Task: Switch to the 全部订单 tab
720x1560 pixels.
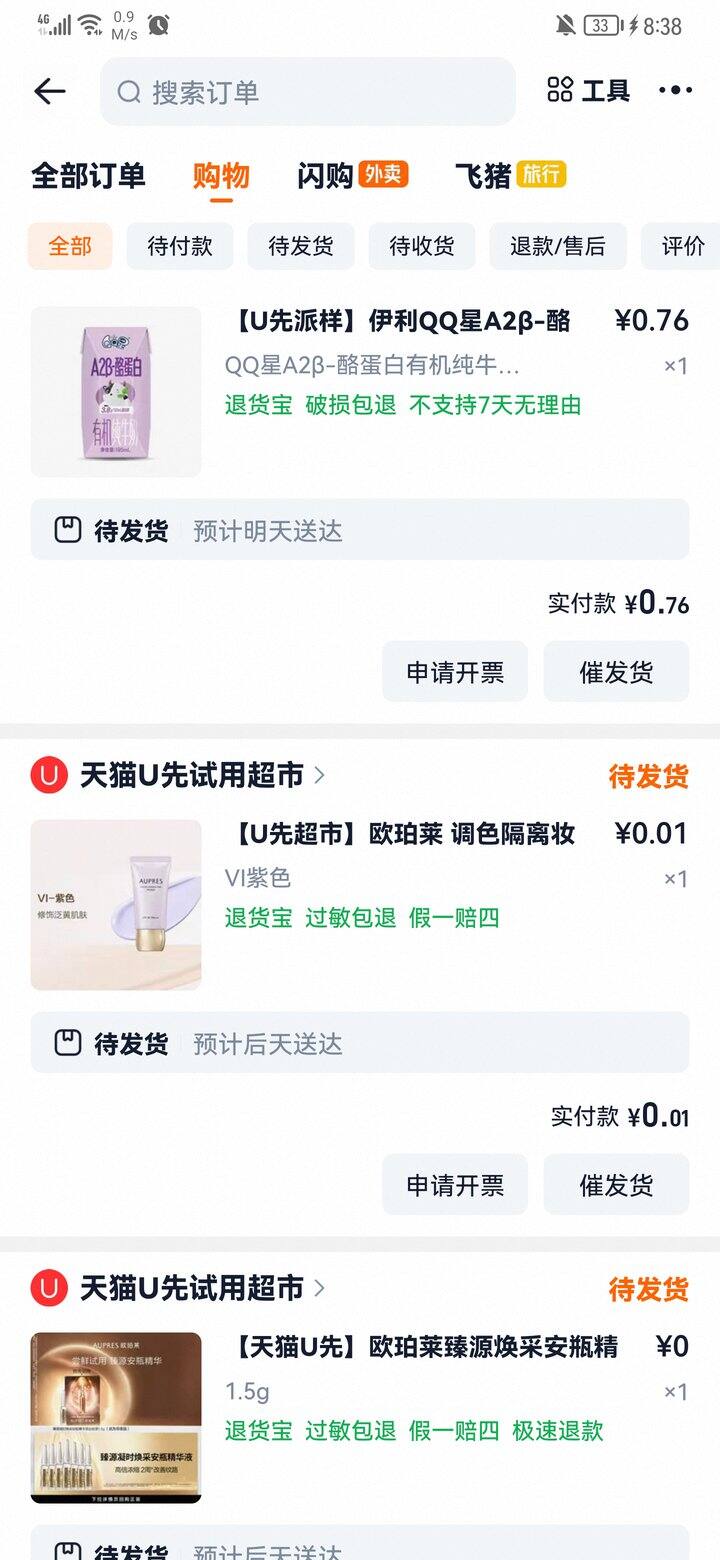Action: (x=88, y=176)
